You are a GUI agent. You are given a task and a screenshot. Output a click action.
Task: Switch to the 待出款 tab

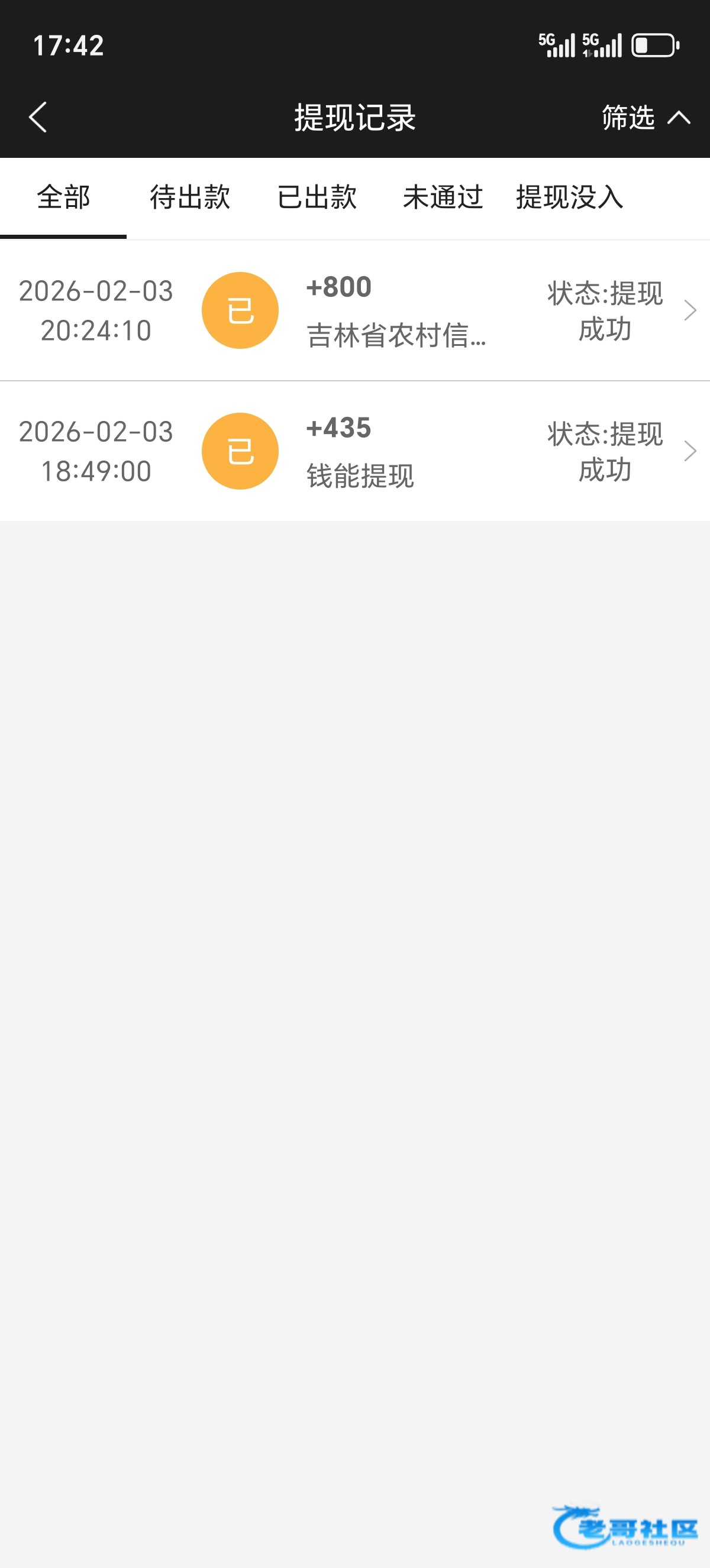coord(190,197)
